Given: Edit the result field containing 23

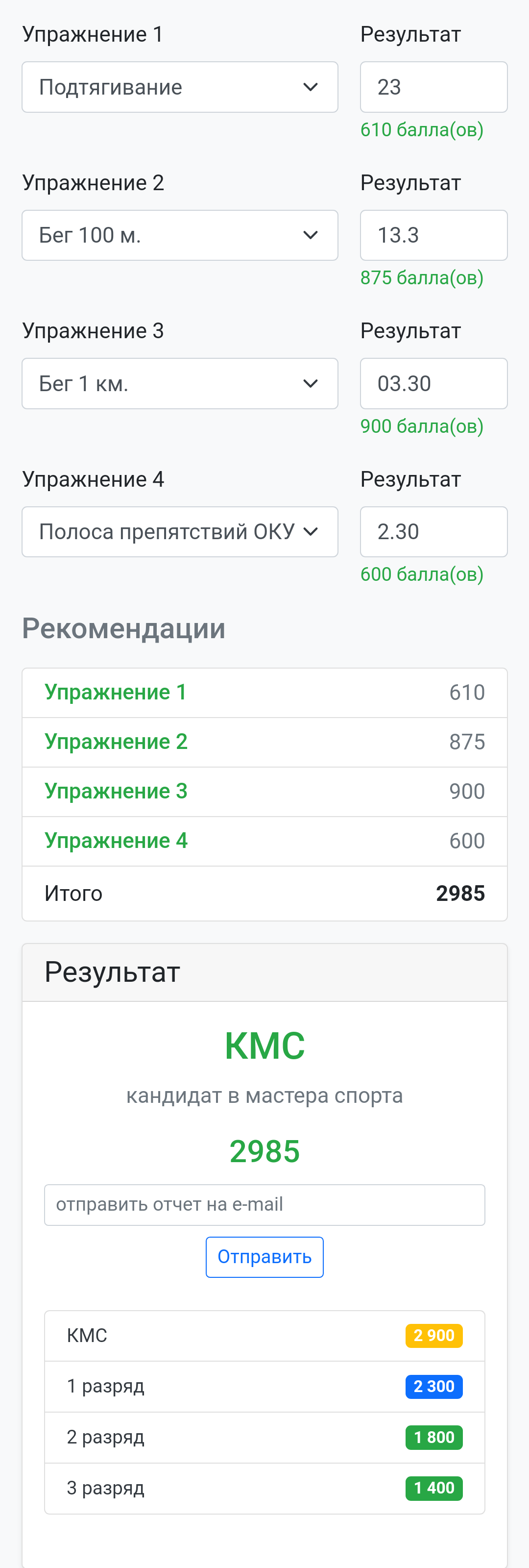Looking at the screenshot, I should (433, 87).
